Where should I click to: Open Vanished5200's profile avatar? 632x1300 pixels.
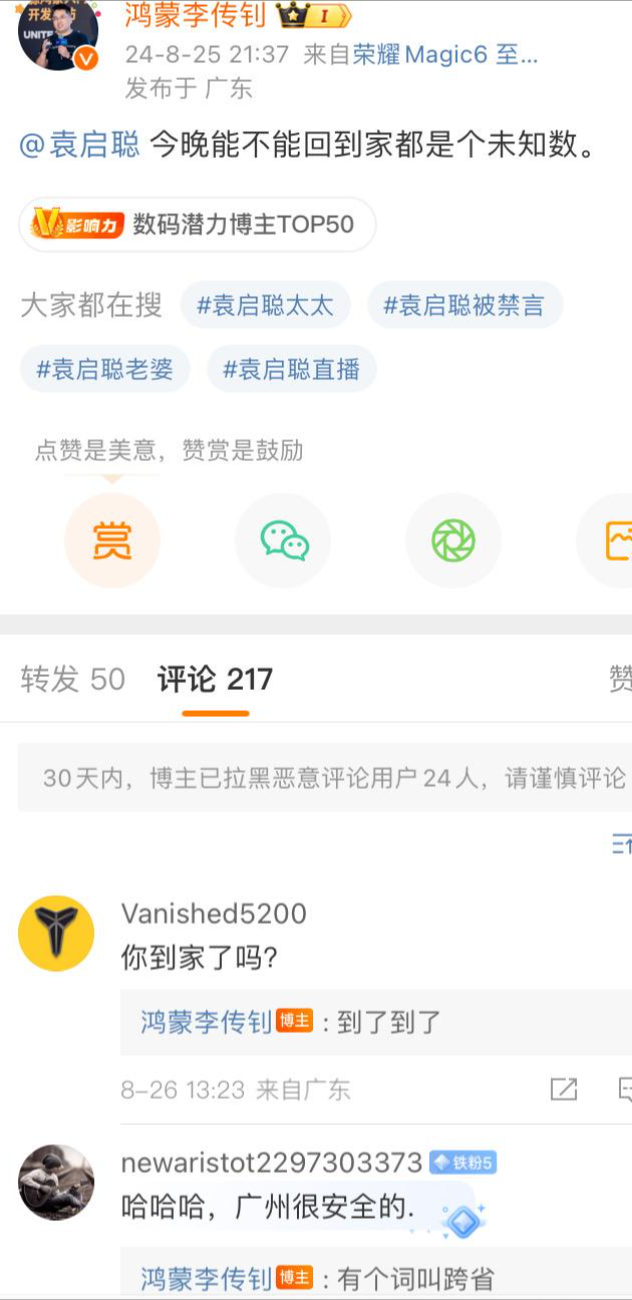56,933
